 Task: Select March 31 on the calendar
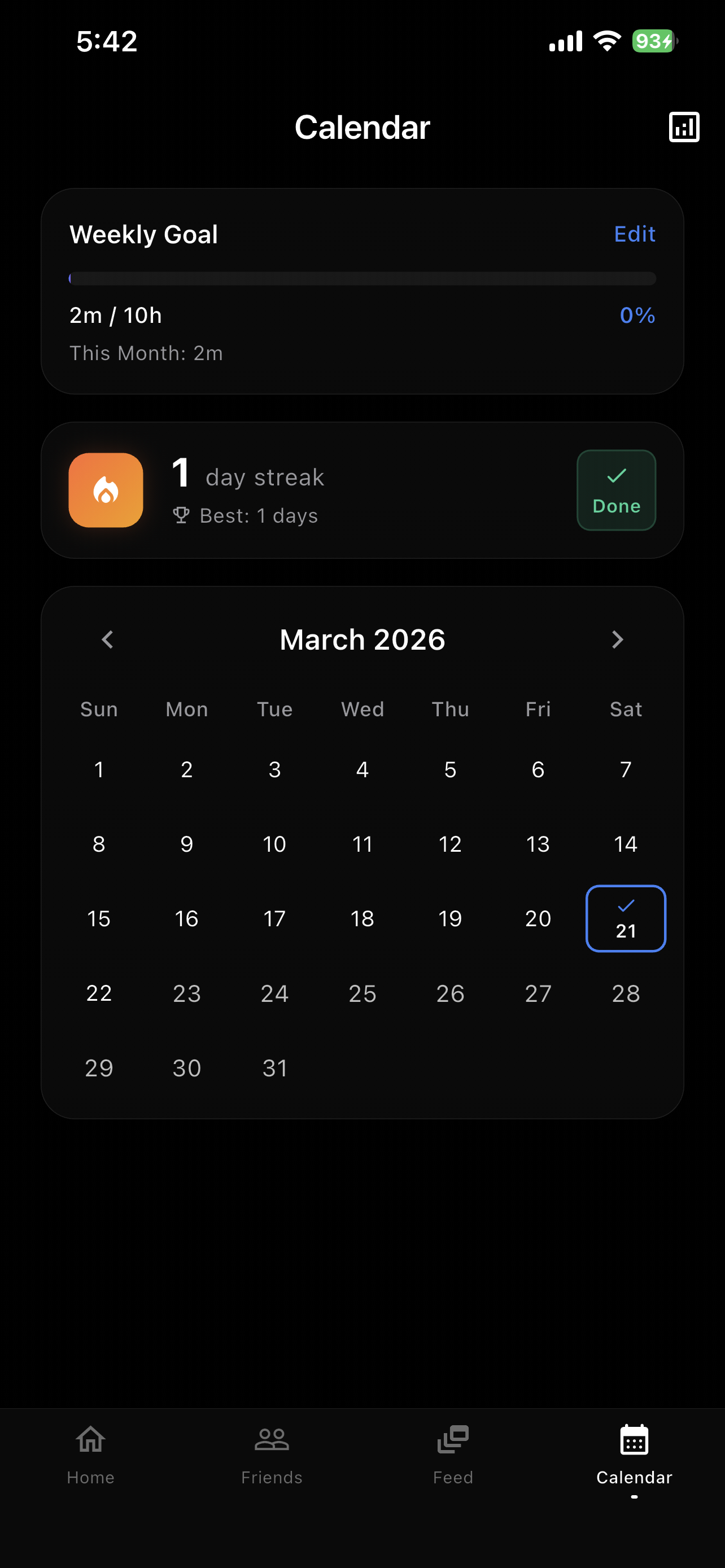(x=274, y=1068)
